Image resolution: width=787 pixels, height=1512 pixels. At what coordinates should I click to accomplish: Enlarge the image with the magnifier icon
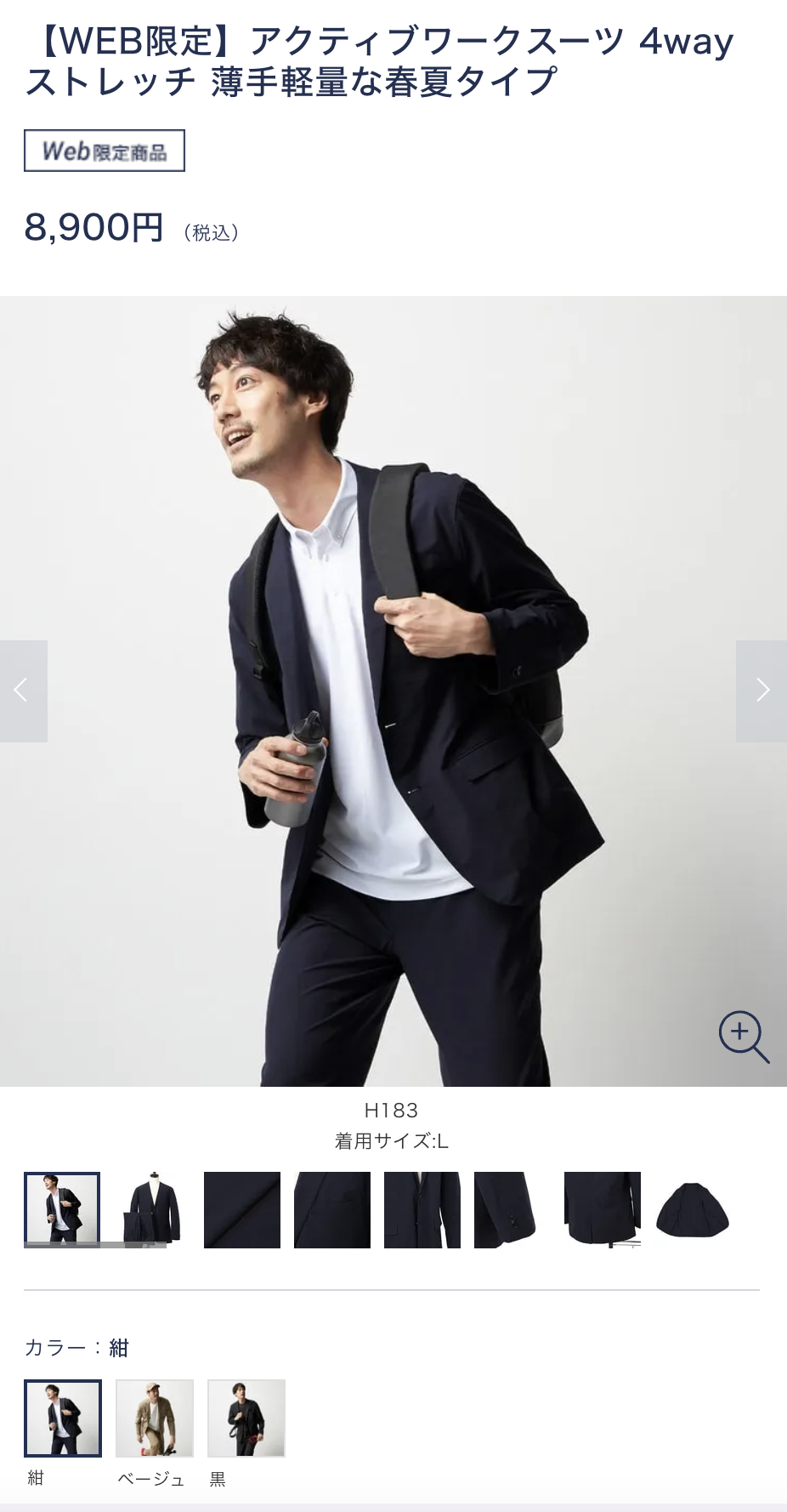743,1036
